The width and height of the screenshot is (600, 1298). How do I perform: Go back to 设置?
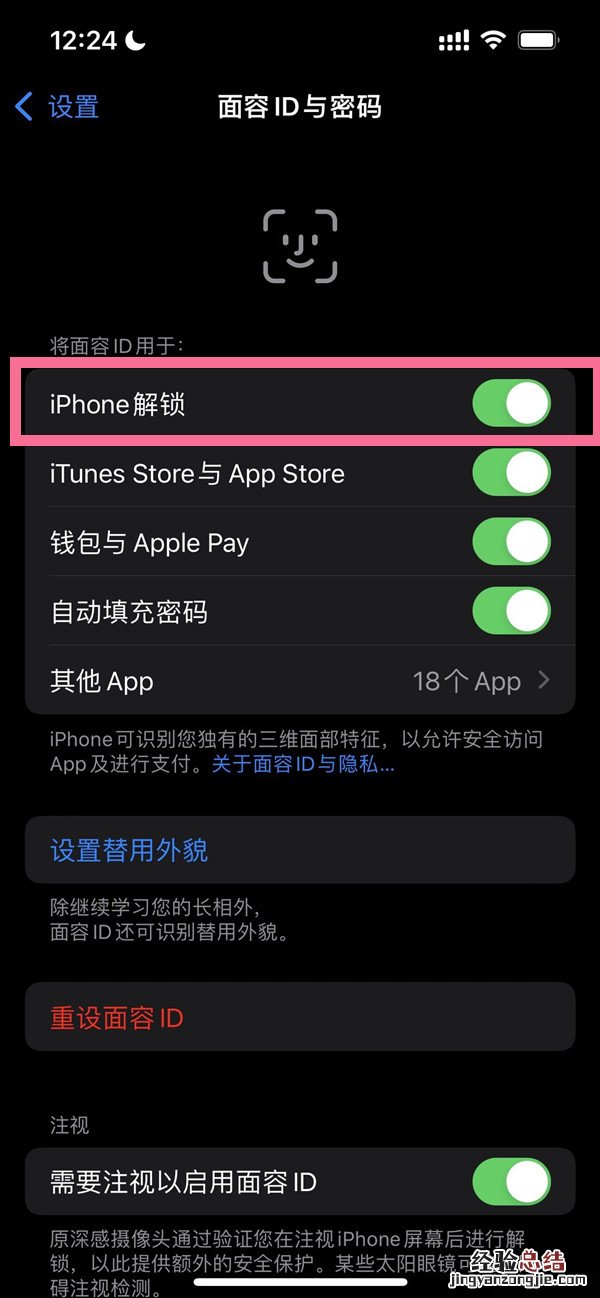58,107
